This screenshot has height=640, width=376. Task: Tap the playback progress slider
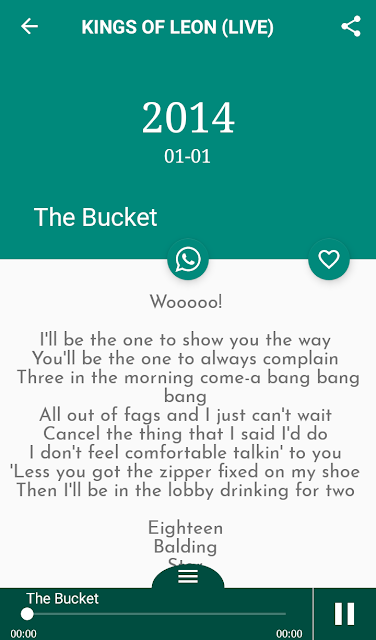coord(156,613)
